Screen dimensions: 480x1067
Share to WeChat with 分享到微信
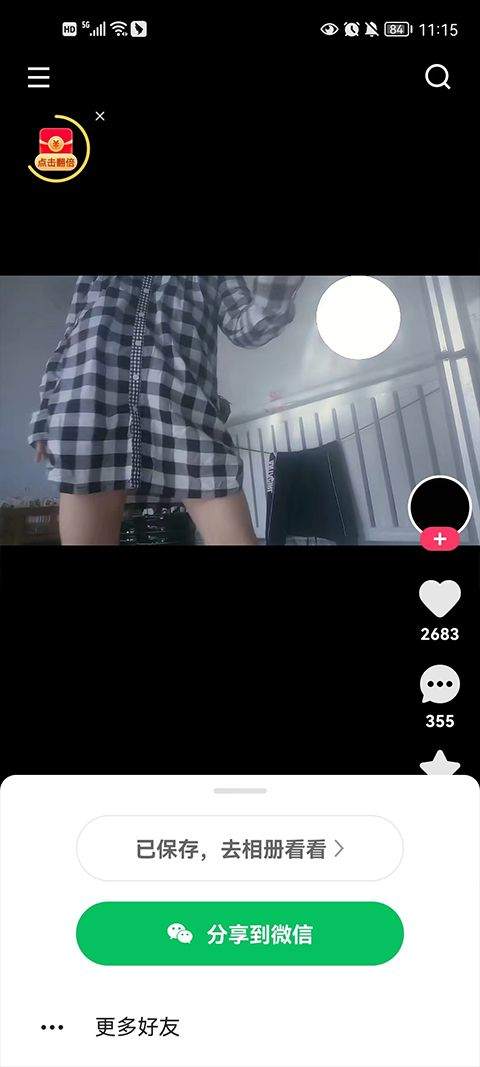pos(240,934)
